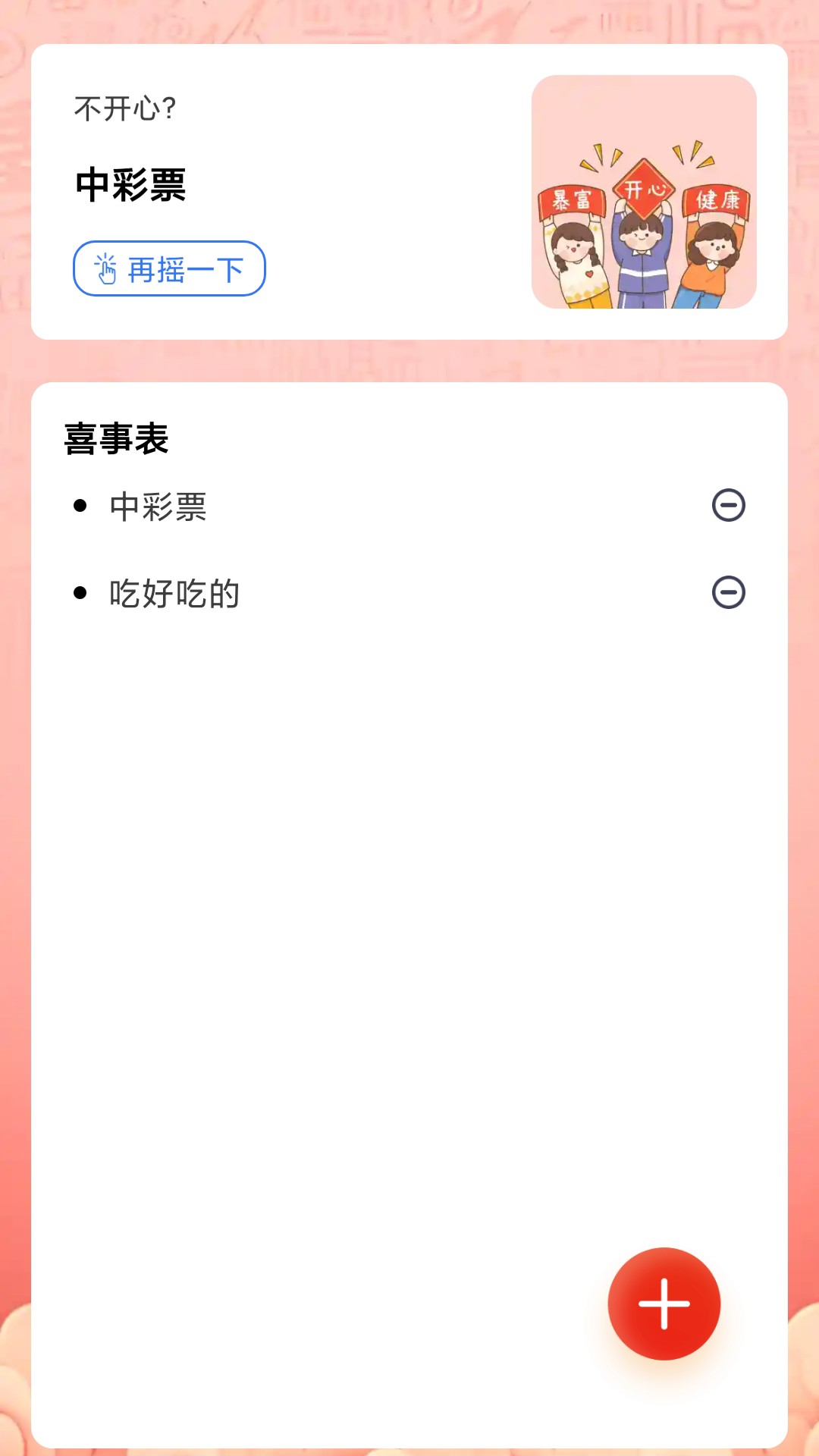Click the minus icon beside 吃好吃的
The image size is (819, 1456).
[729, 593]
